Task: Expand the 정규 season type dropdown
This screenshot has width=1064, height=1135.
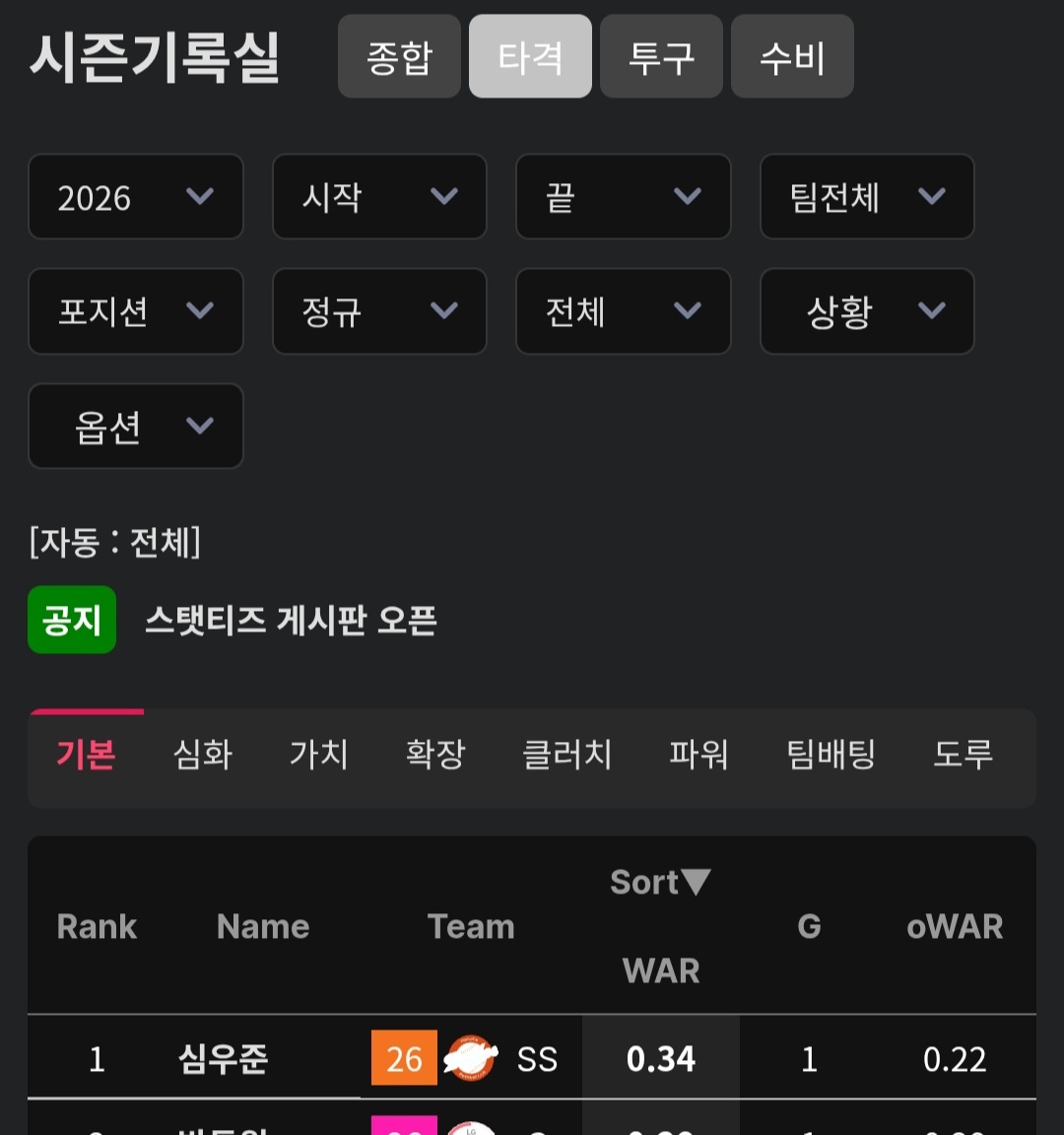Action: point(379,311)
